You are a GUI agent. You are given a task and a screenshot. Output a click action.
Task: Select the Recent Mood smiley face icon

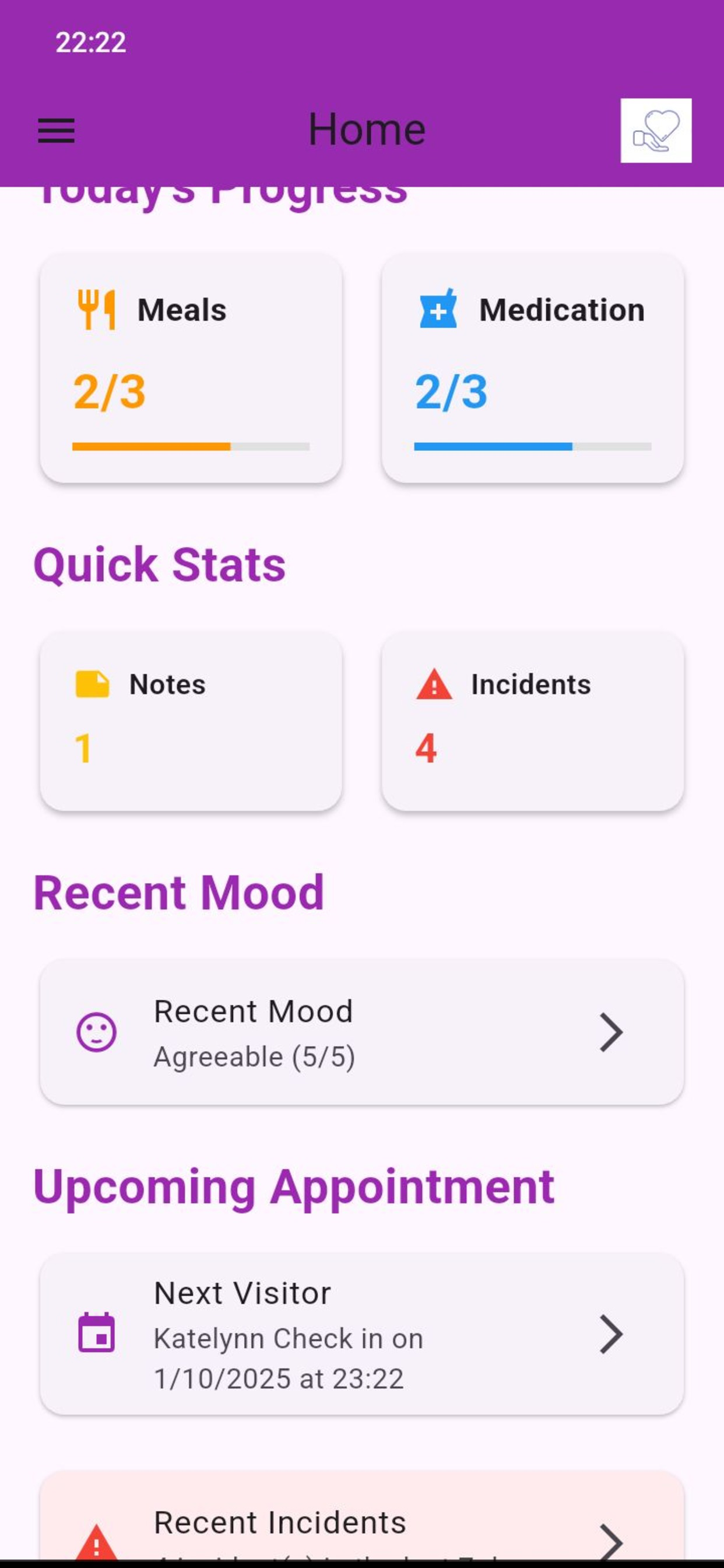point(97,1032)
